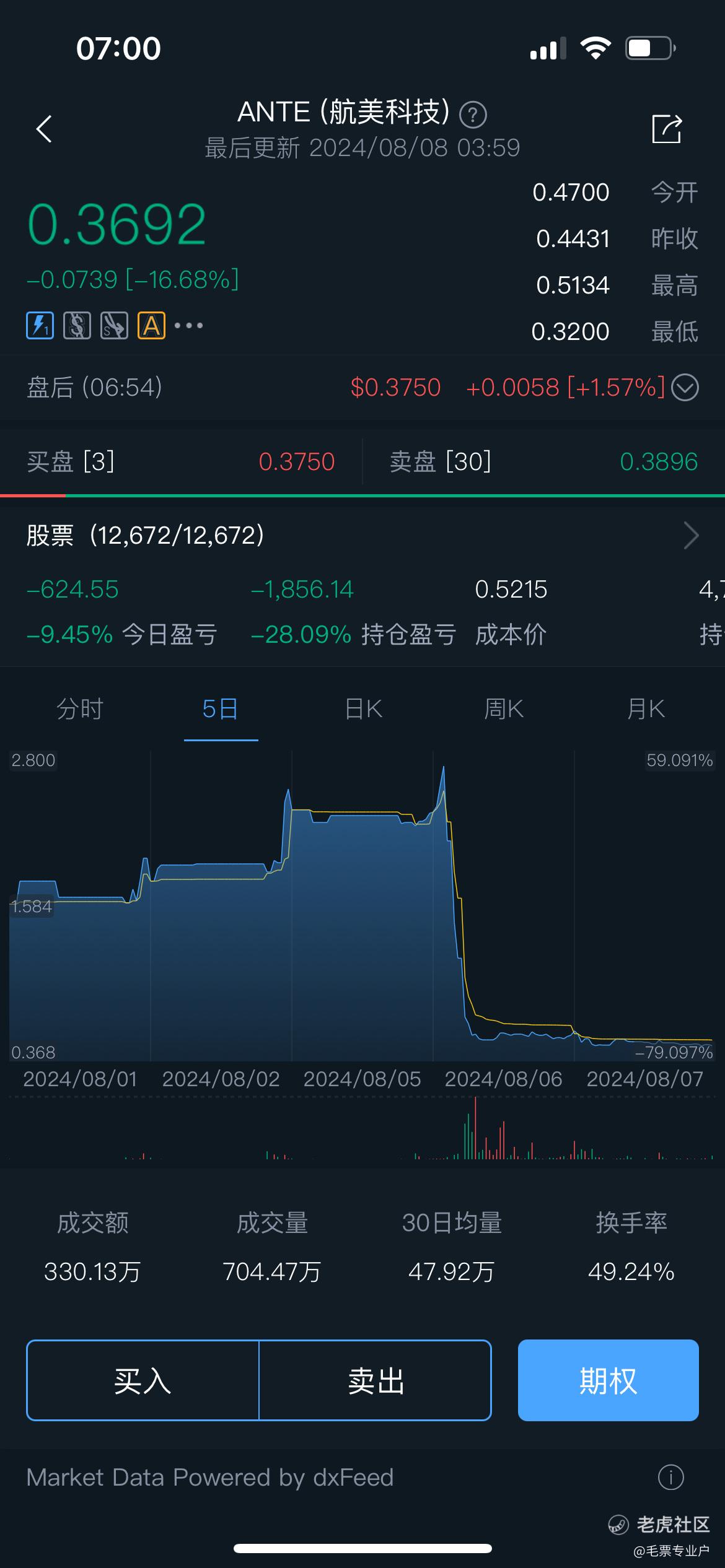Switch to the 月K chart tab
Image resolution: width=725 pixels, height=1568 pixels.
[646, 709]
